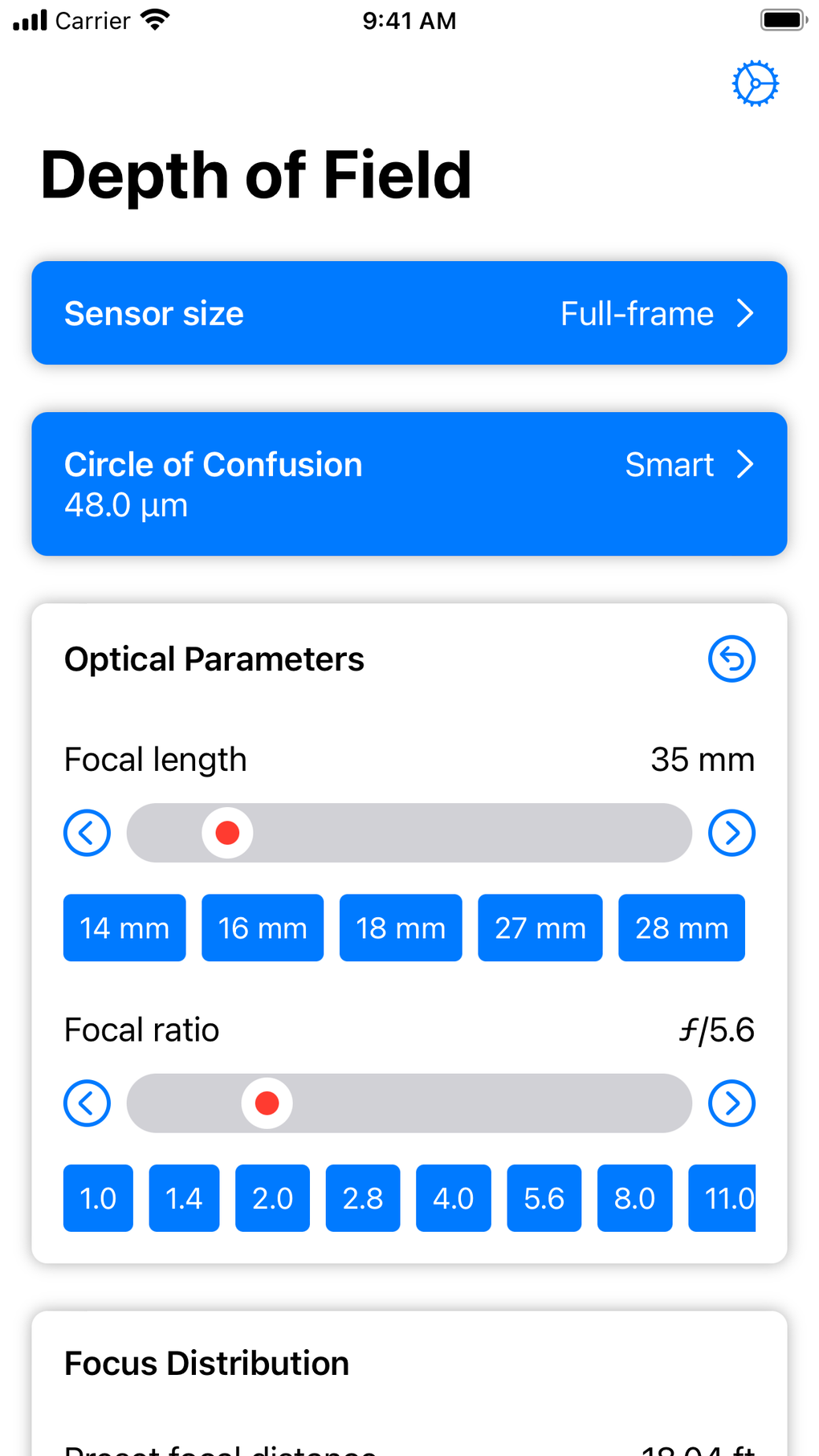Select the 14 mm focal length preset
819x1456 pixels.
click(124, 928)
